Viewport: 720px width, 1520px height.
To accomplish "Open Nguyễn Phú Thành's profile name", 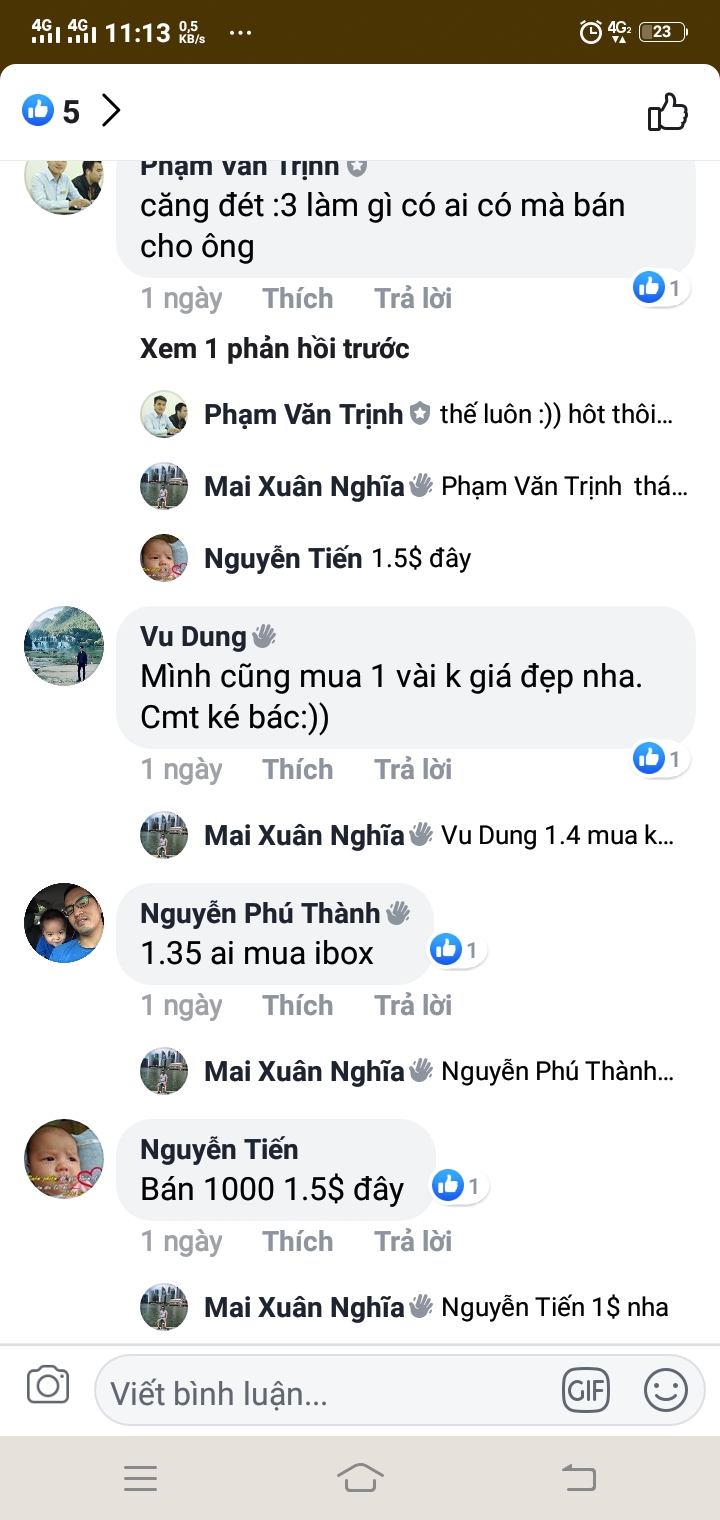I will (260, 913).
